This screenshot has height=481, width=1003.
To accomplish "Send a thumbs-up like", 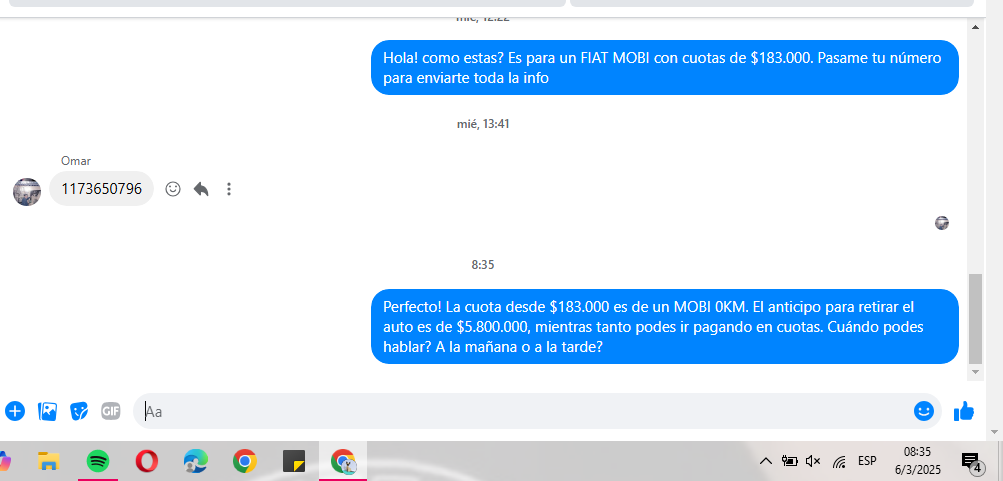I will tap(964, 411).
